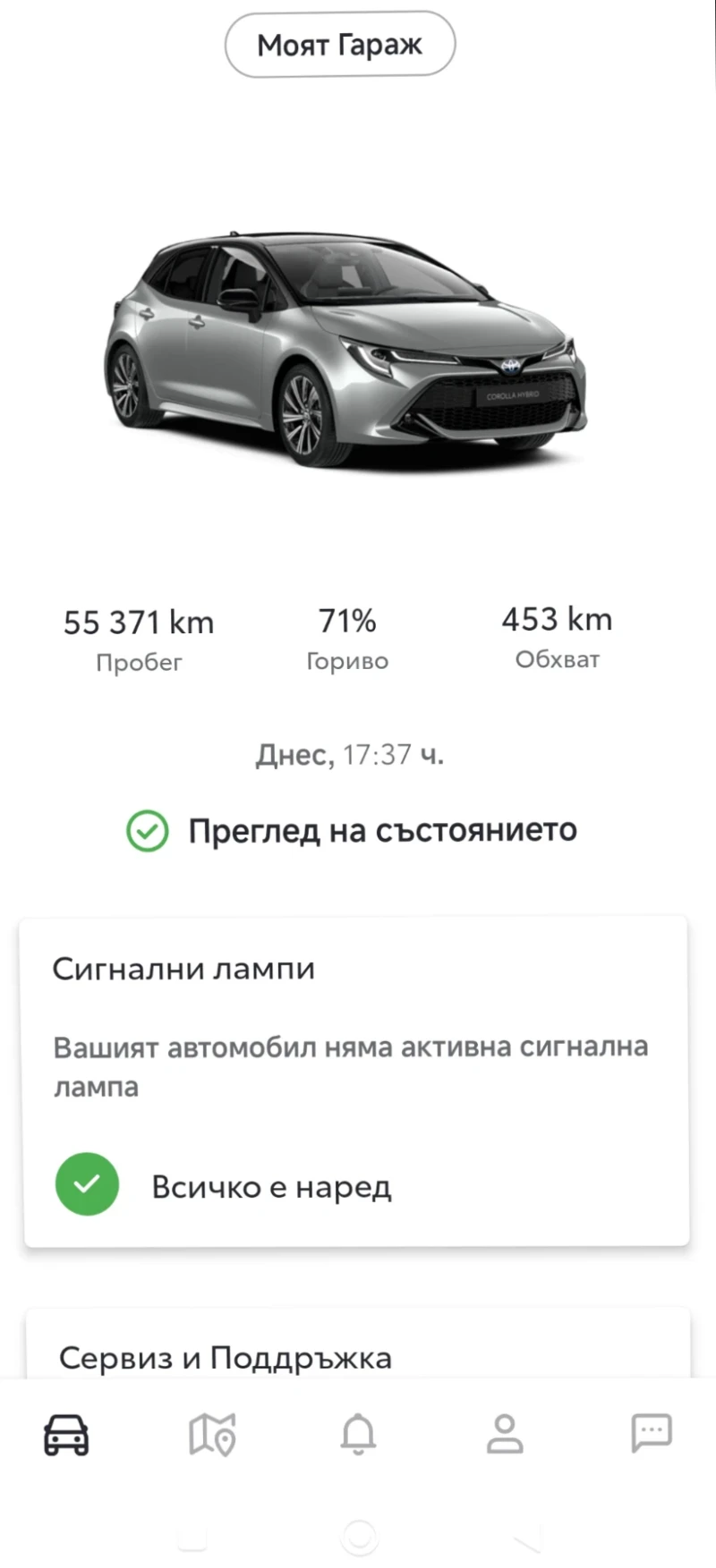Screen dimensions: 716x1568
Task: Tap the checkmark next to Преглед на състоянието
Action: tap(148, 830)
